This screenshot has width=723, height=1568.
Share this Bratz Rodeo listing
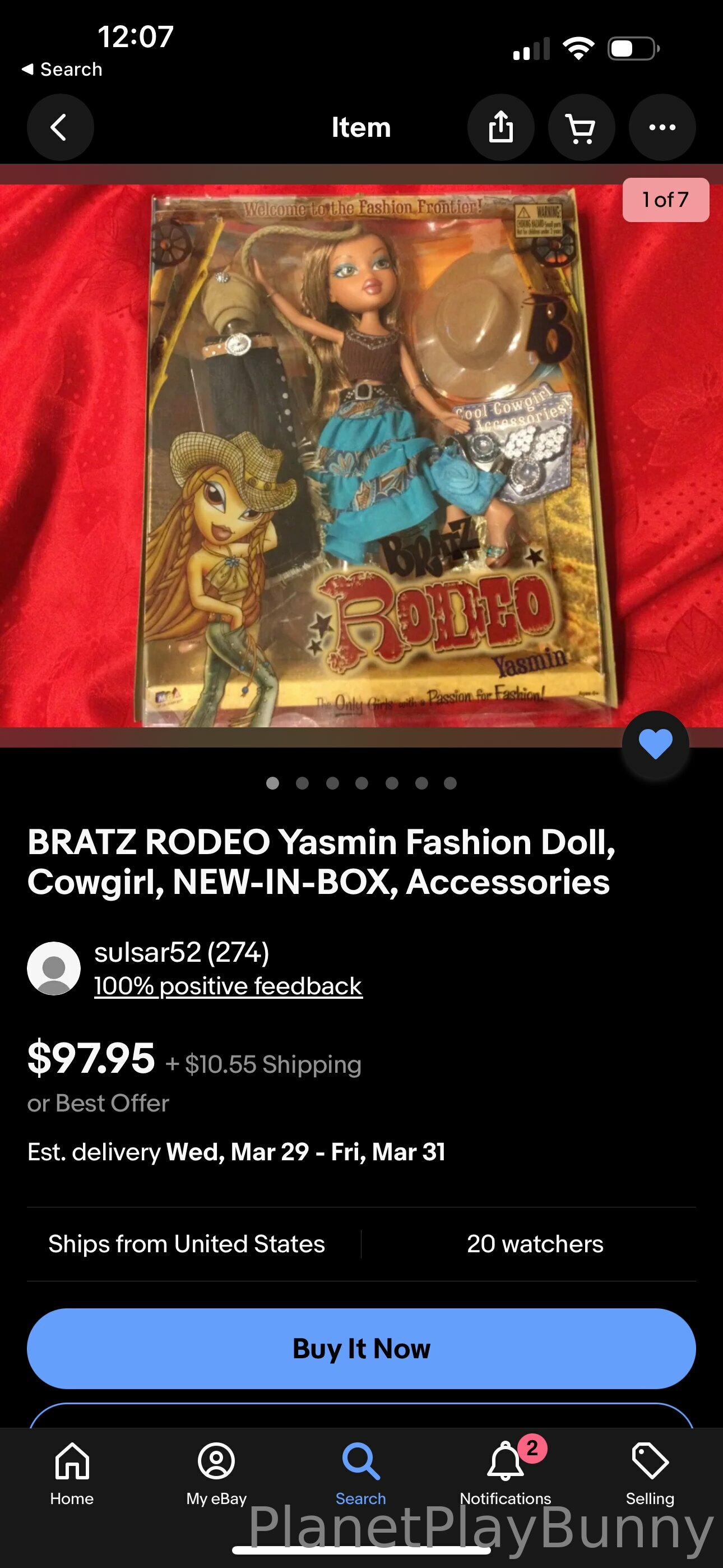500,127
